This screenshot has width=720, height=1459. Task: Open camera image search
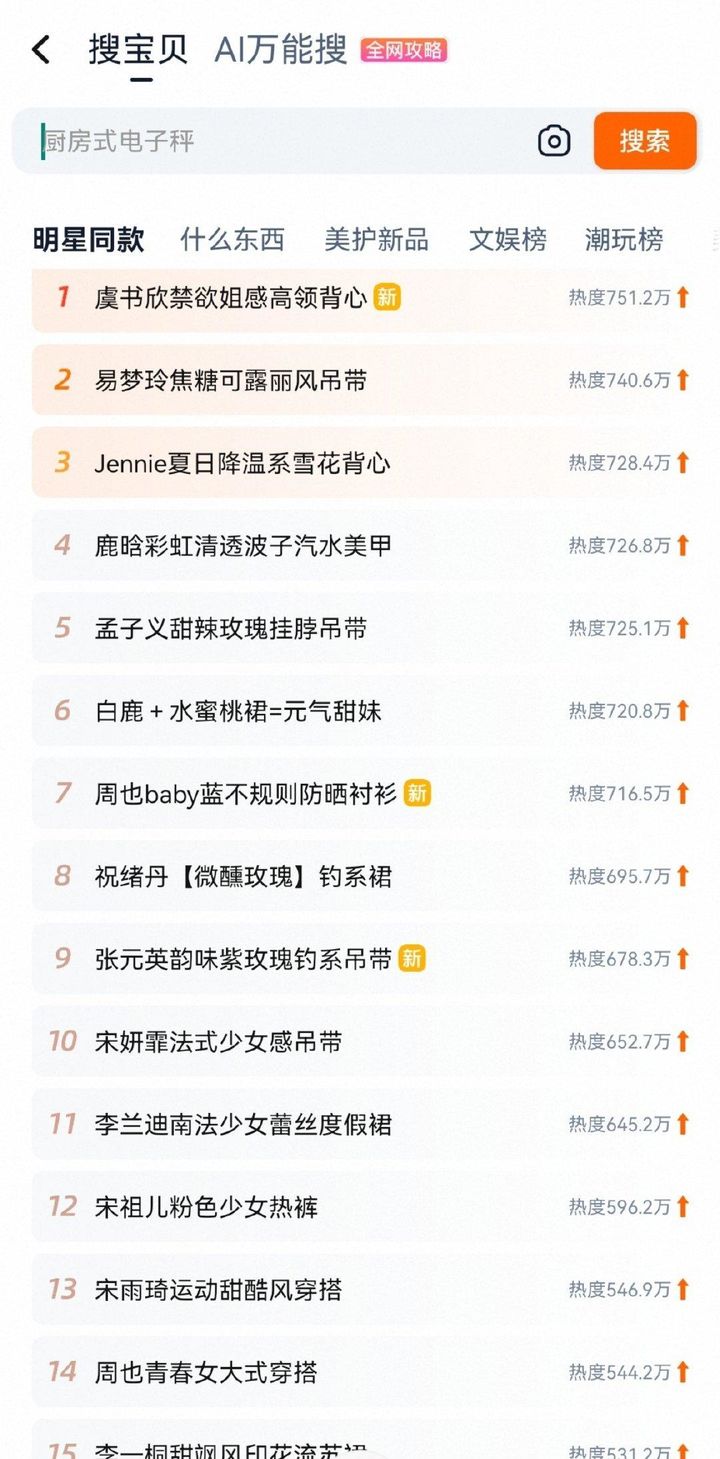point(554,141)
